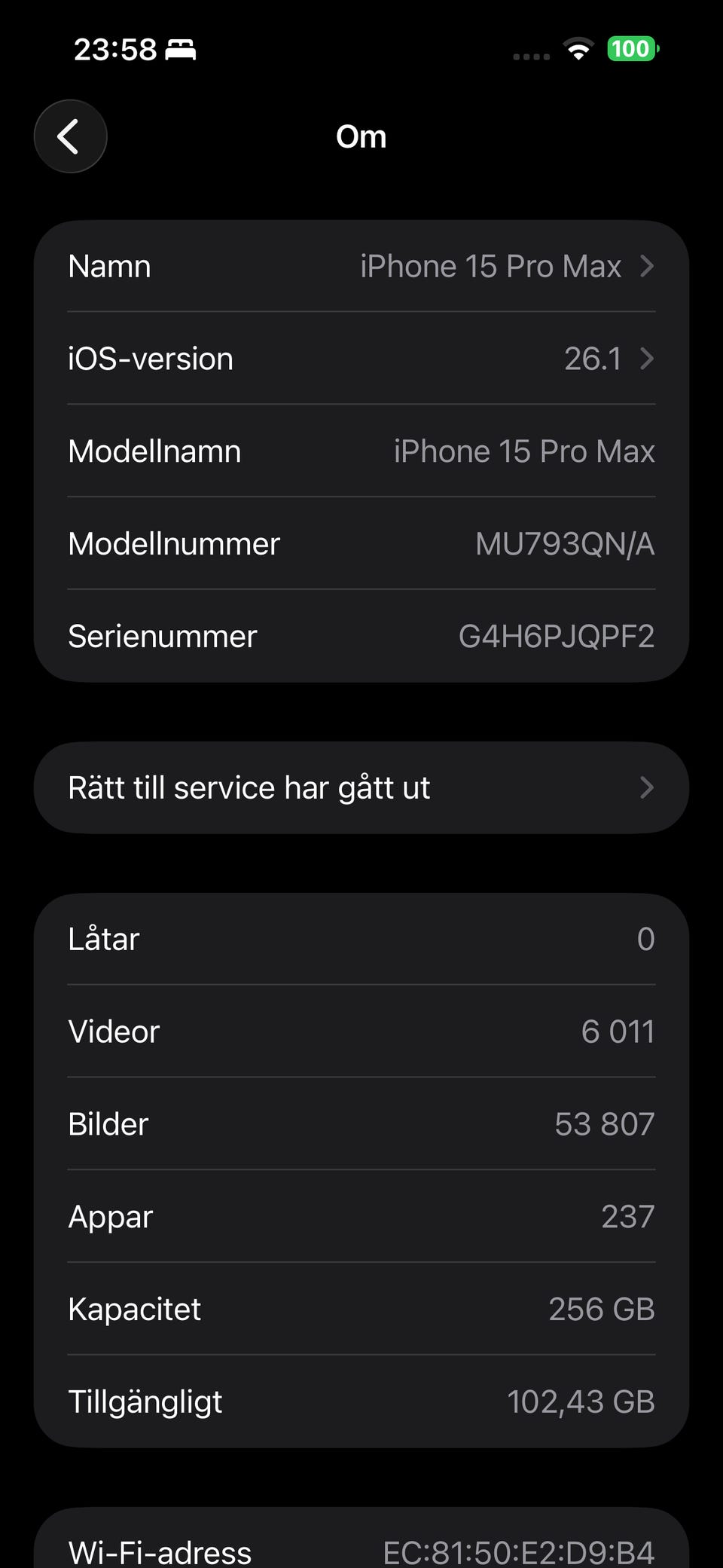The height and width of the screenshot is (1568, 723).
Task: Tap Modellnummer to toggle the model number
Action: point(361,543)
